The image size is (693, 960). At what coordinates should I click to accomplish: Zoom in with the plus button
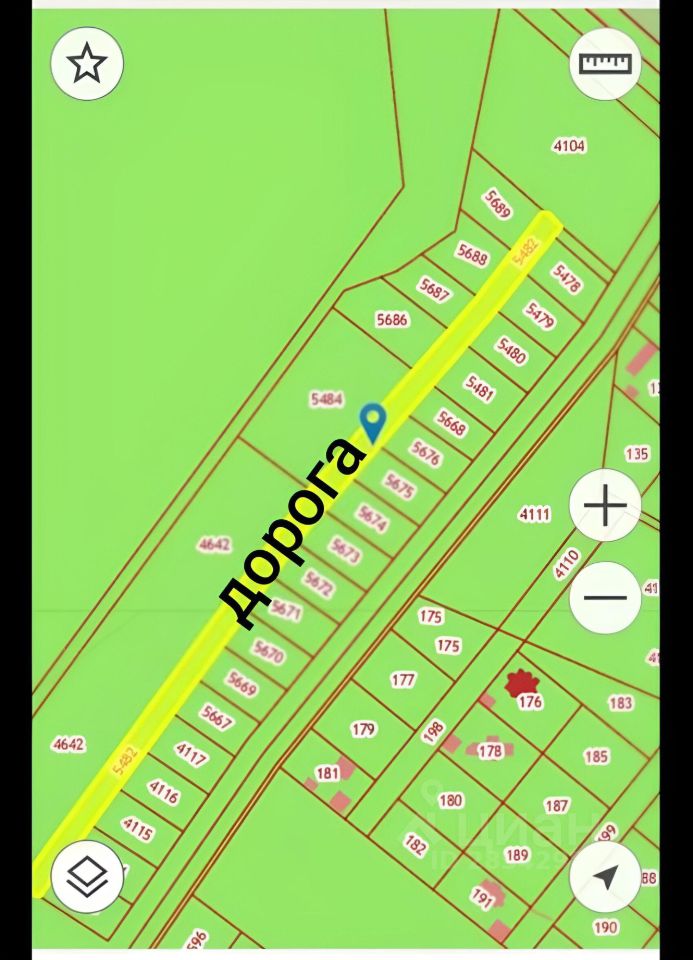pyautogui.click(x=605, y=505)
